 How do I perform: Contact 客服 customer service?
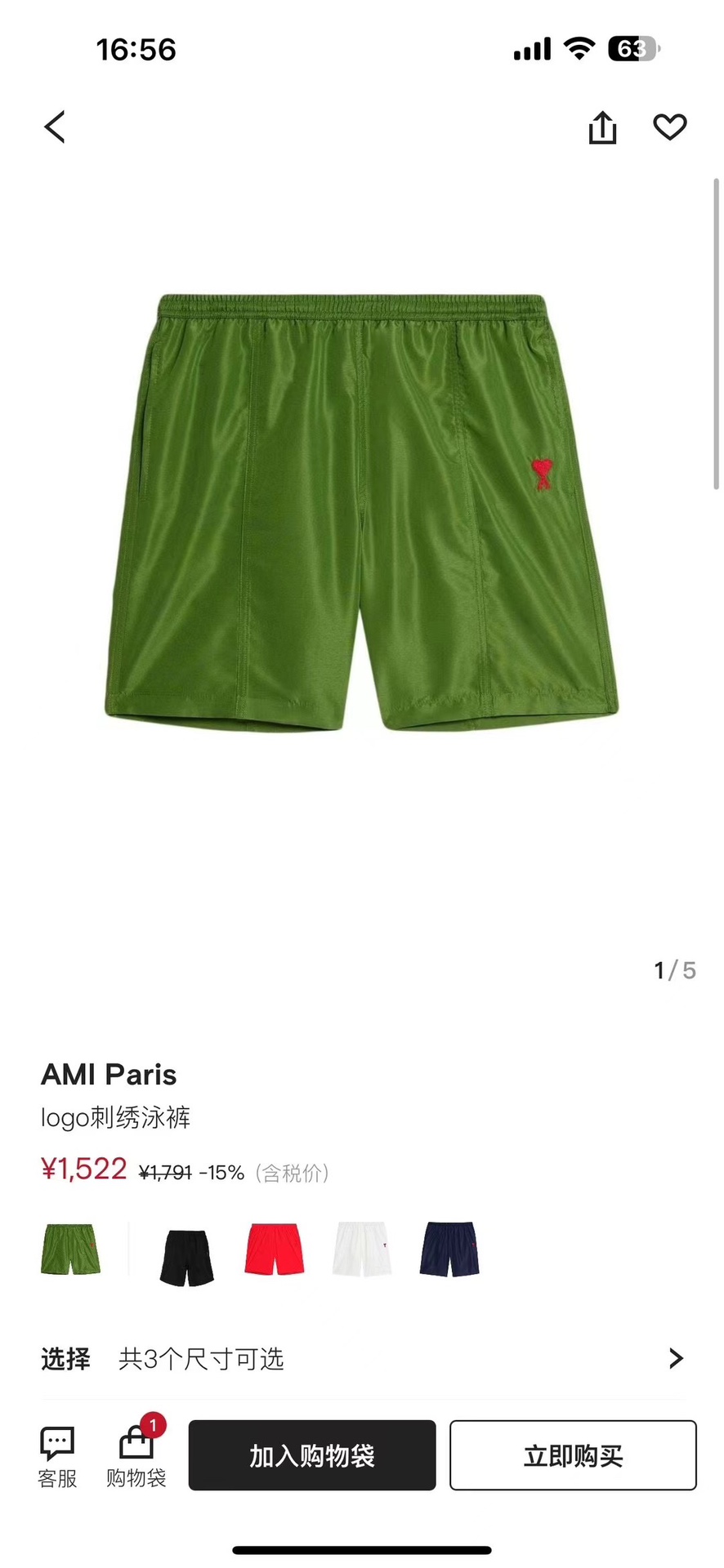(x=57, y=1457)
